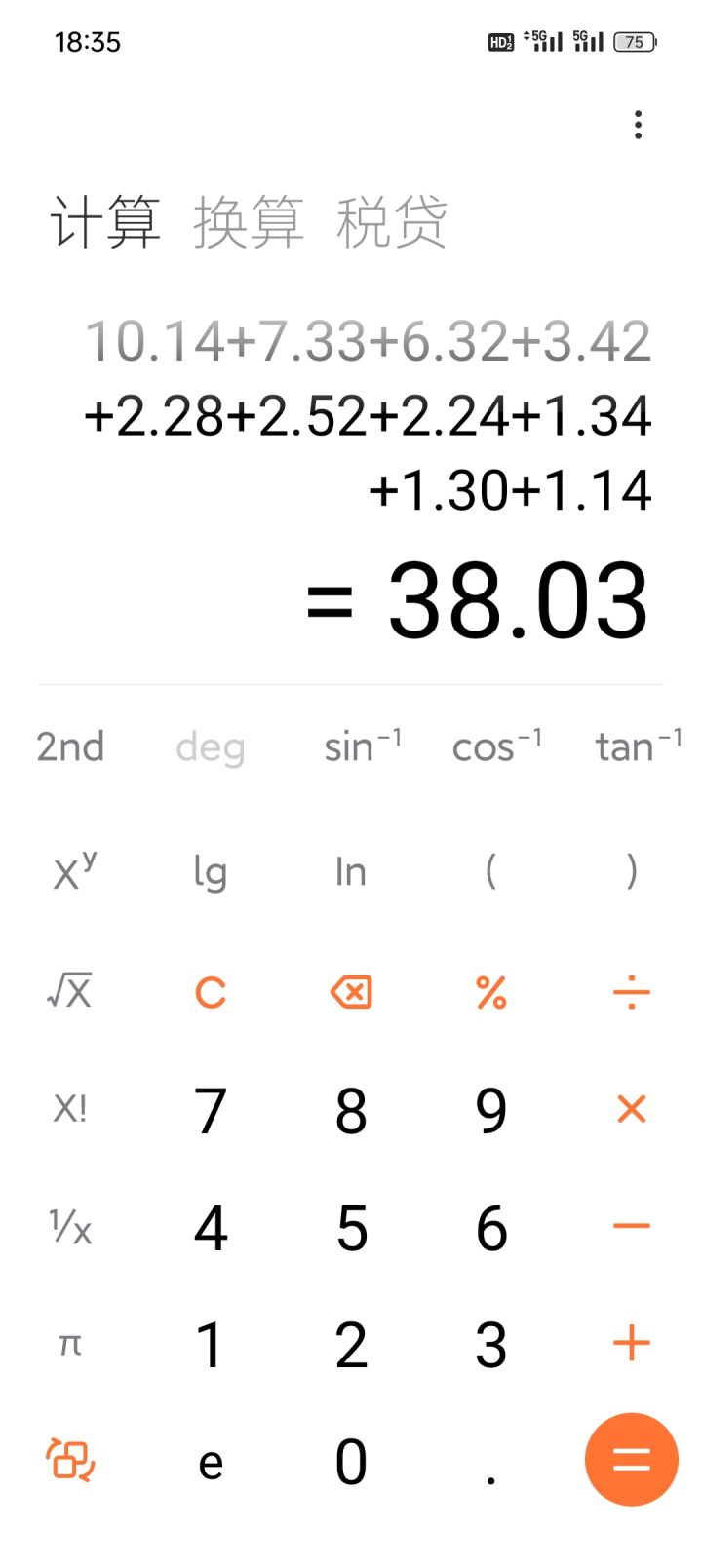Tap the minus operator
Screen dimensions: 702x1568
[632, 1226]
